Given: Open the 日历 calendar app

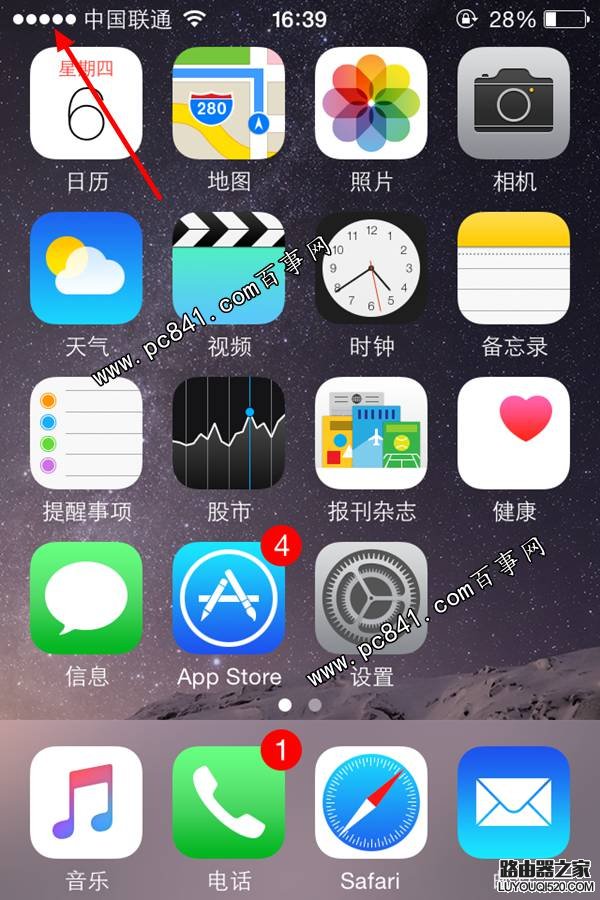Looking at the screenshot, I should pos(86,103).
